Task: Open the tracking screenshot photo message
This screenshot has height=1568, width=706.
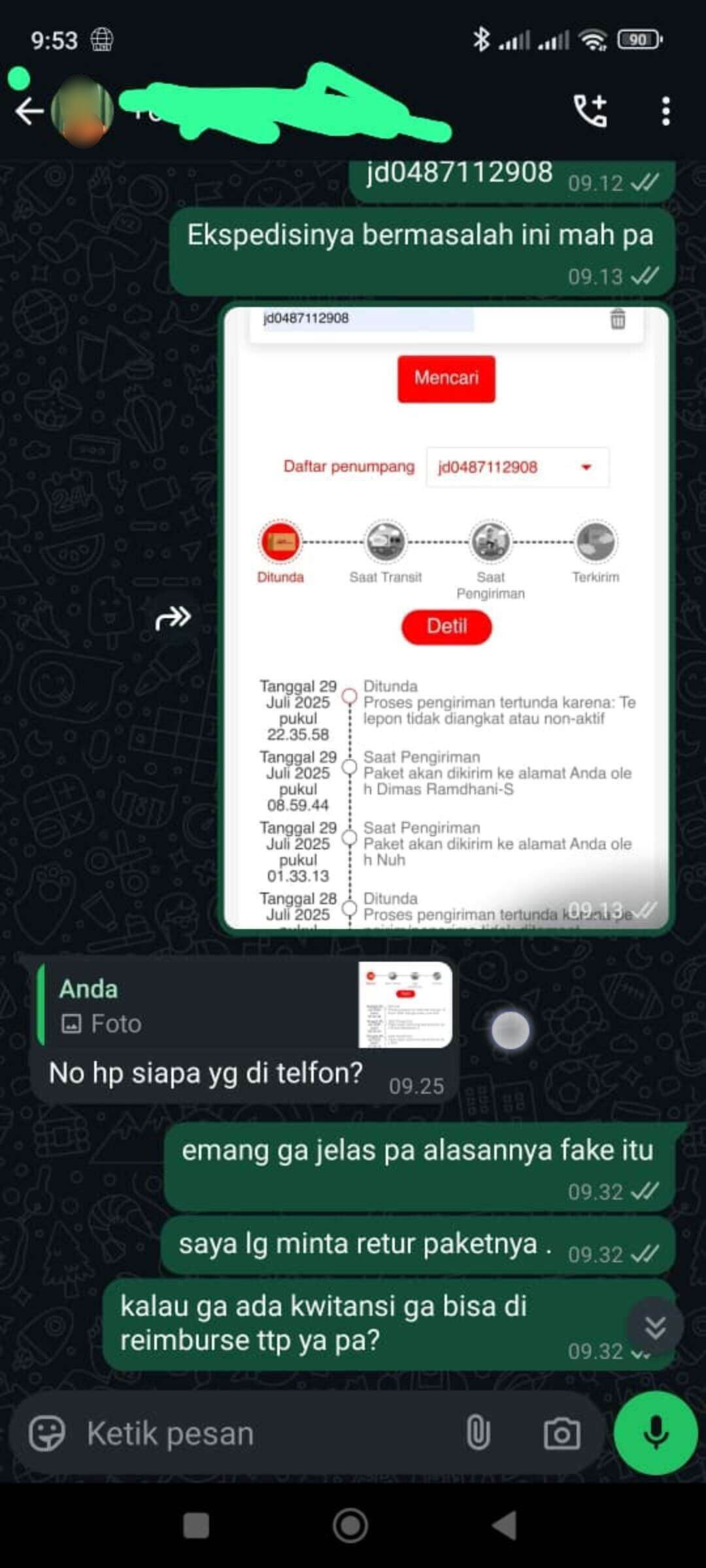Action: [x=446, y=618]
